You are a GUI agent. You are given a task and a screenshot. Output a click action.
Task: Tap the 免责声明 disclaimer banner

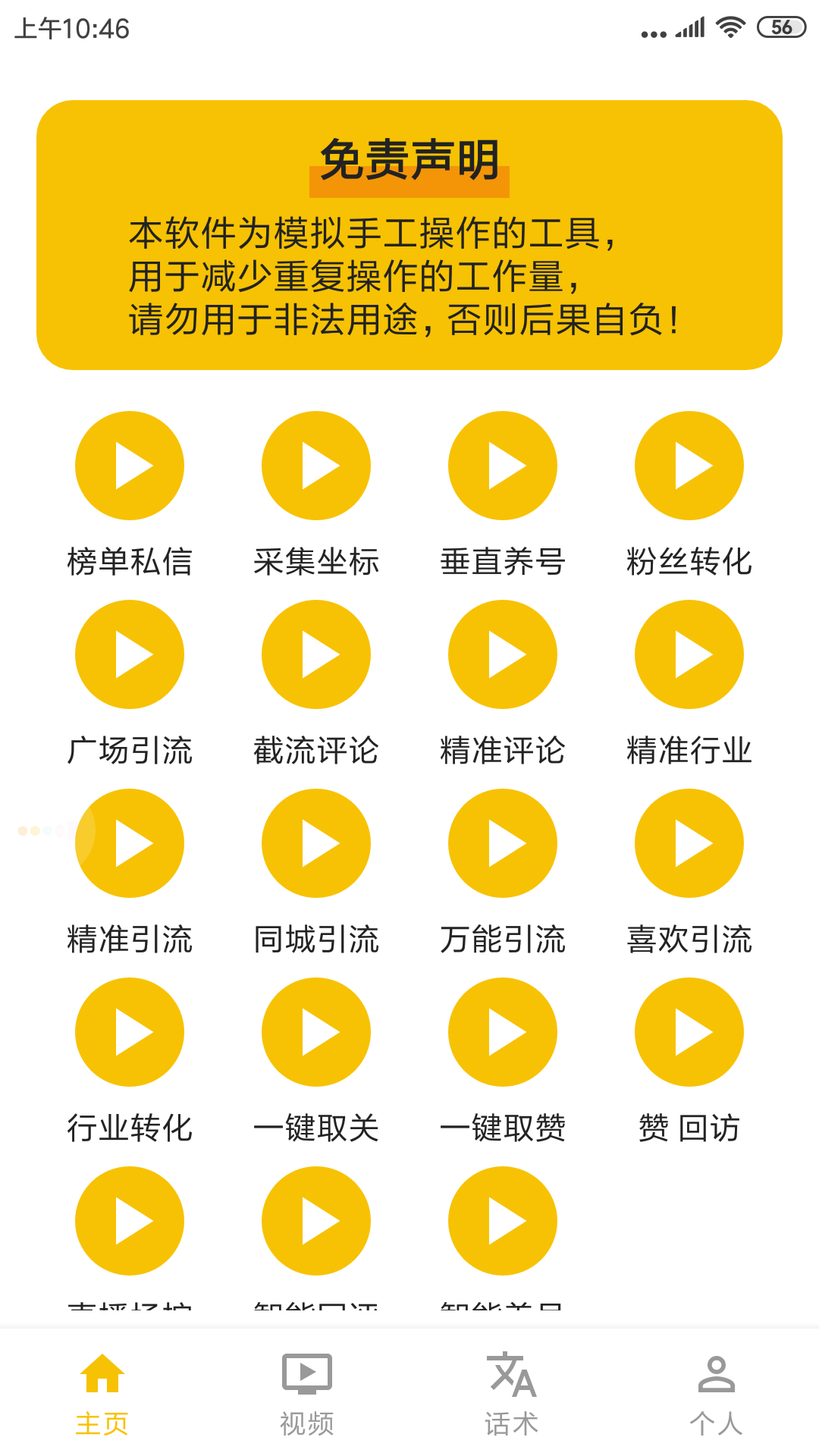(x=409, y=235)
